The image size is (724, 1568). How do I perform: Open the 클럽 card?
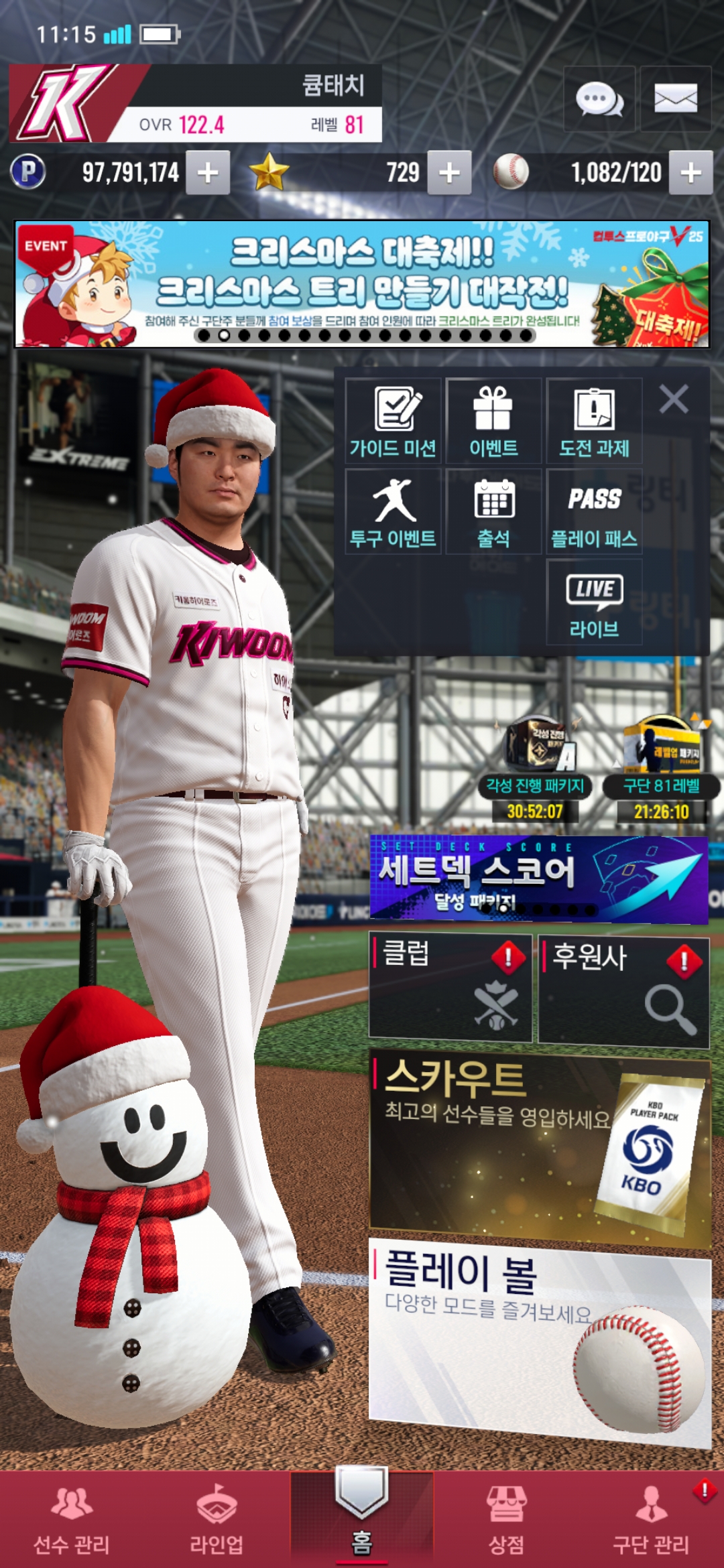[x=450, y=988]
